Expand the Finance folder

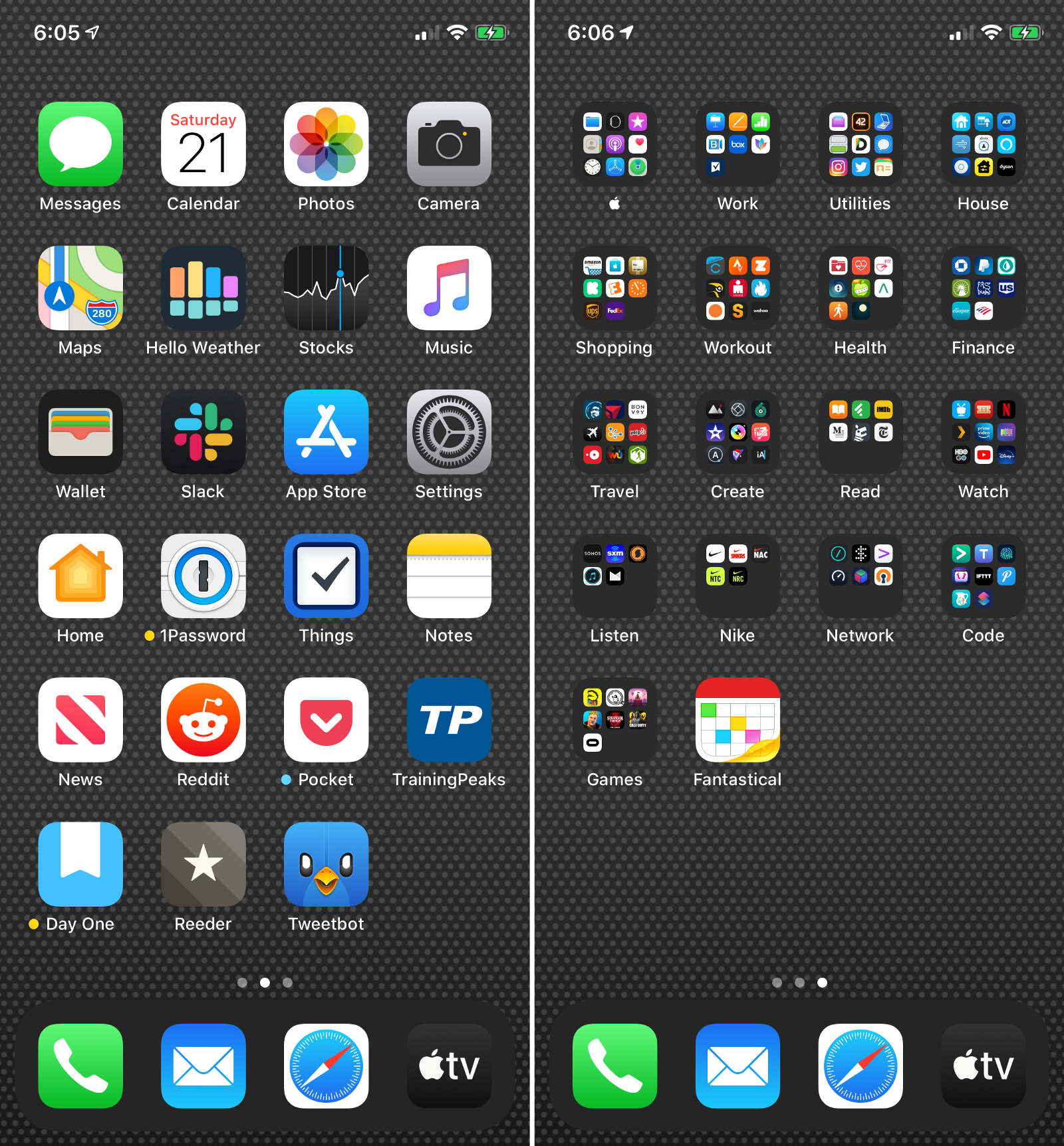point(983,288)
